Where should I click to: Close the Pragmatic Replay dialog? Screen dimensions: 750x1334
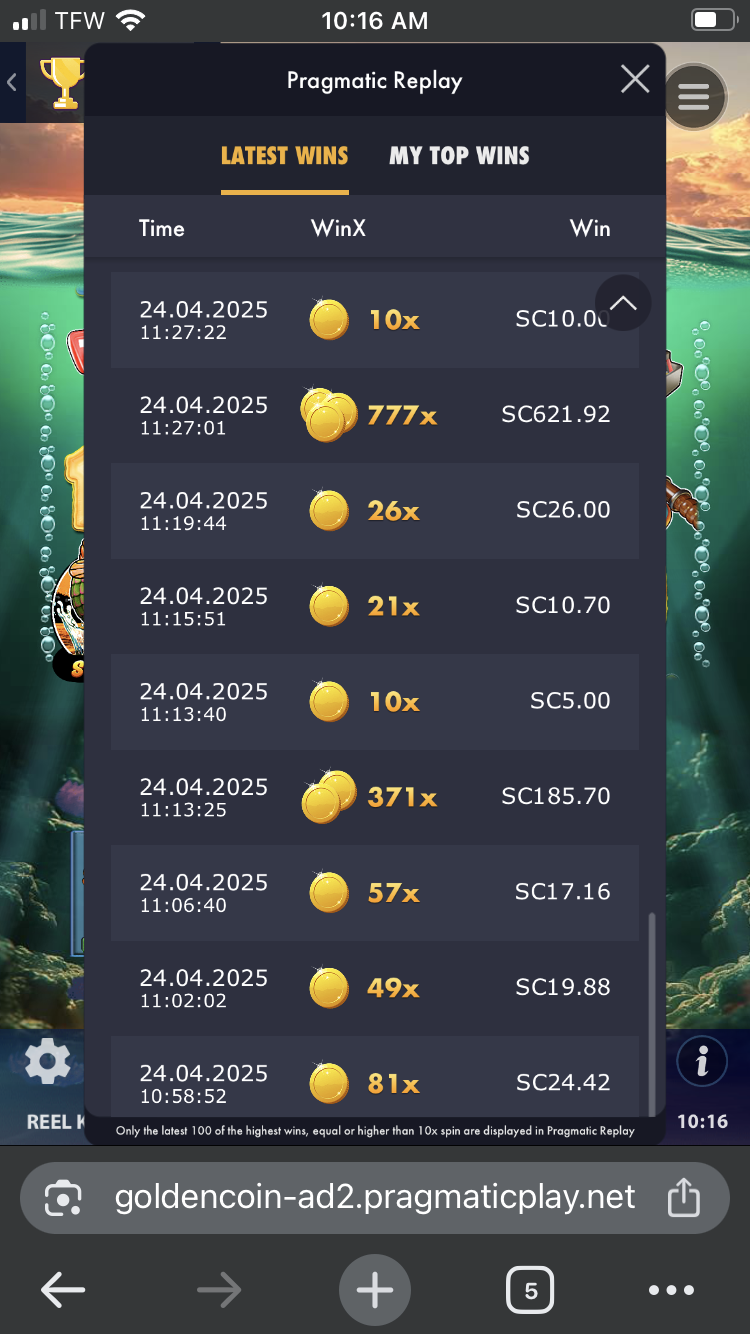click(x=635, y=80)
